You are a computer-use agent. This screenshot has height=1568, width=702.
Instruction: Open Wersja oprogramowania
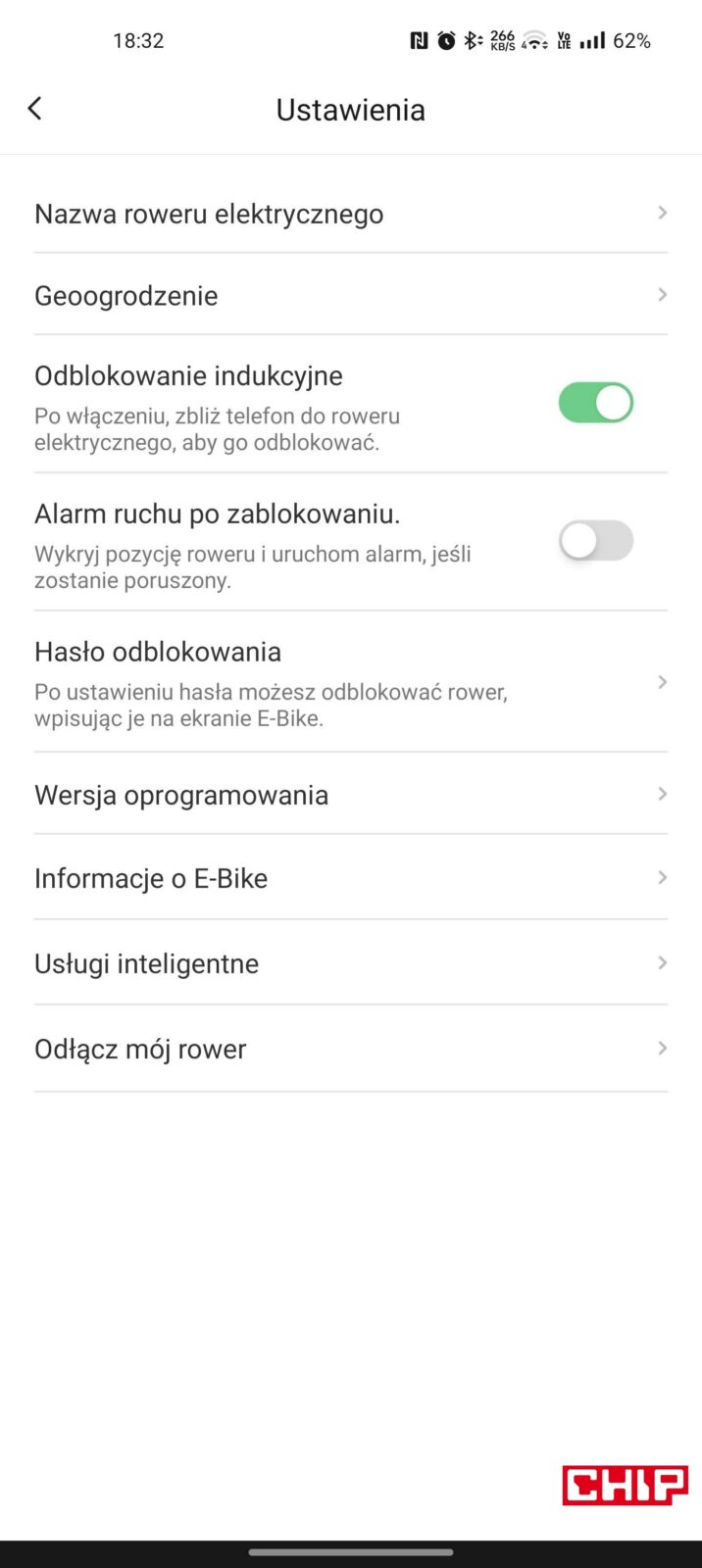pyautogui.click(x=350, y=795)
